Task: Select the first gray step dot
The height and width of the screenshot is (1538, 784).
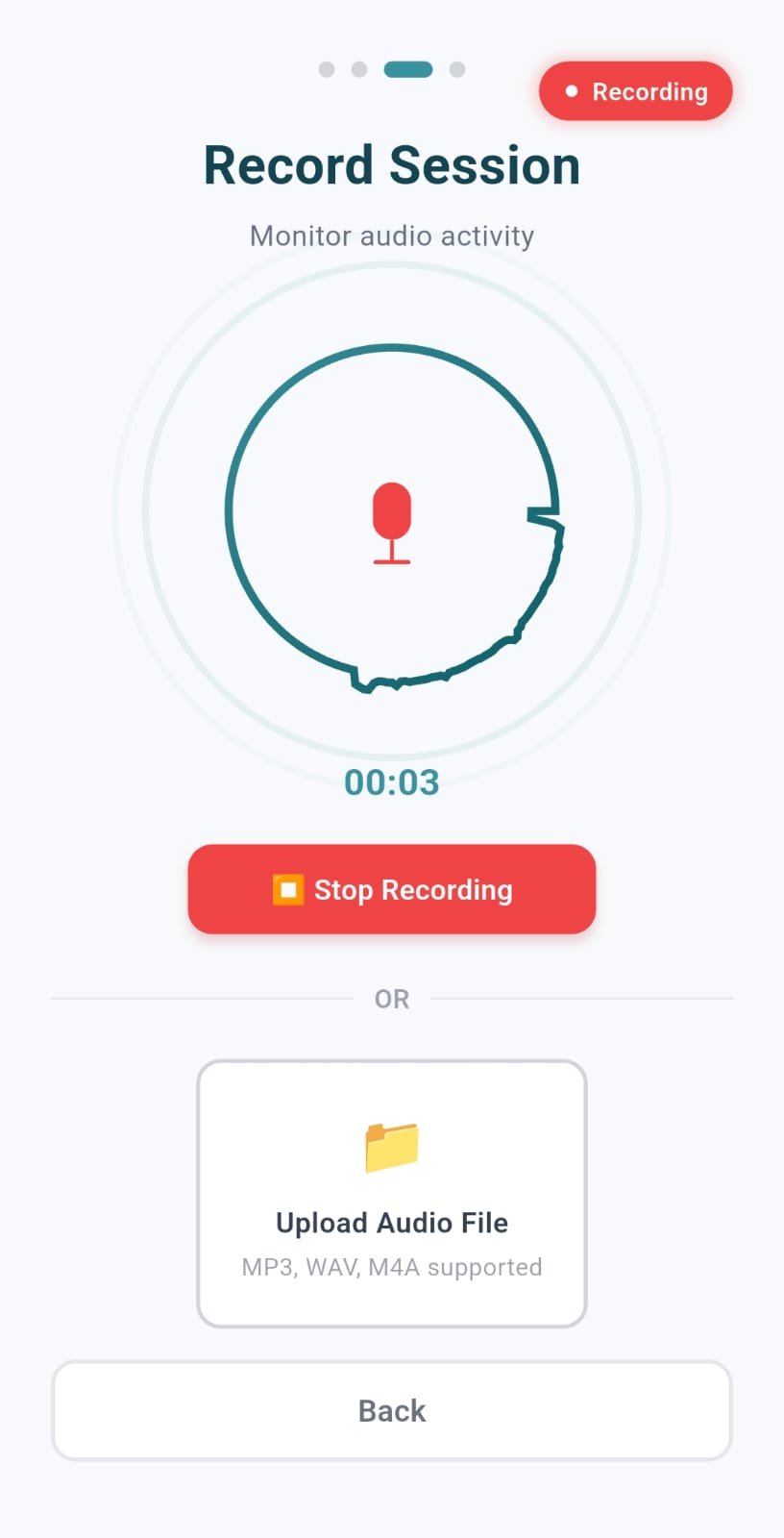Action: (327, 69)
